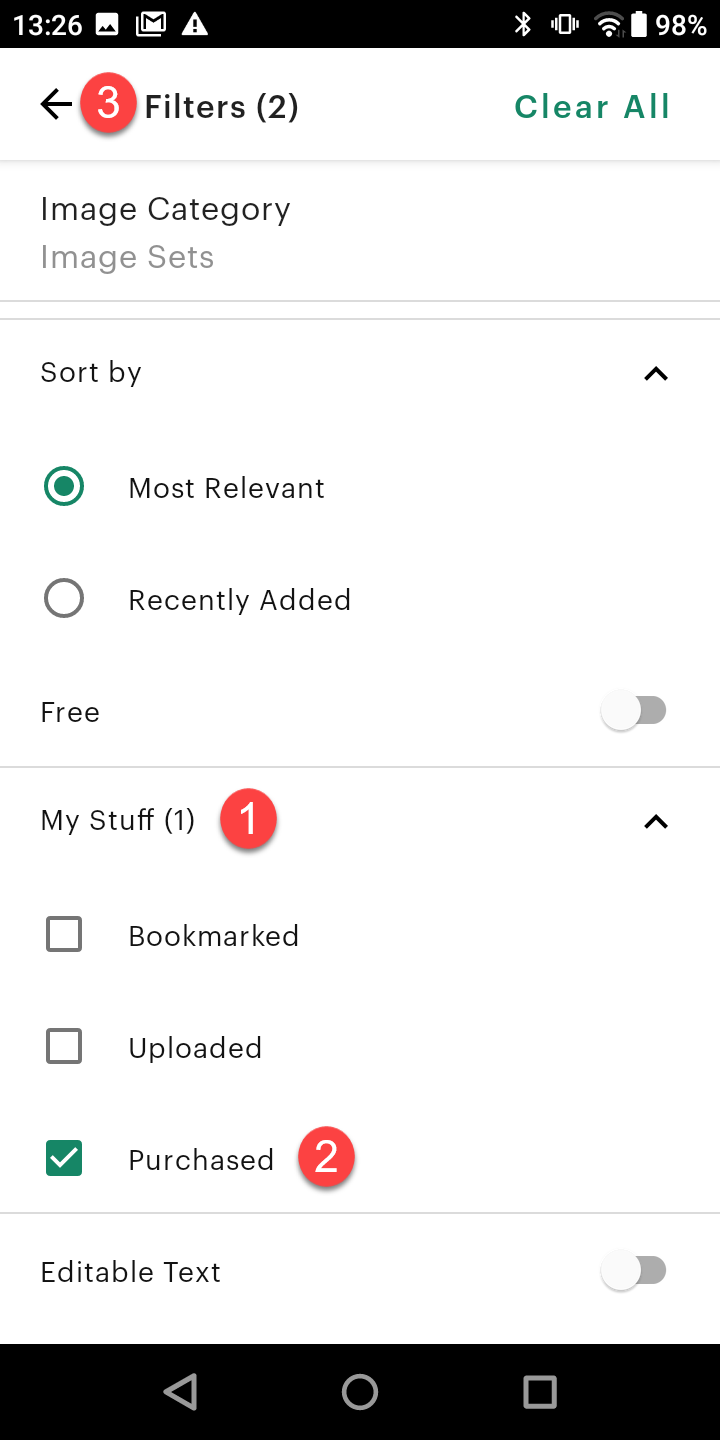This screenshot has height=1440, width=720.
Task: Enable the Free filter toggle
Action: [636, 710]
